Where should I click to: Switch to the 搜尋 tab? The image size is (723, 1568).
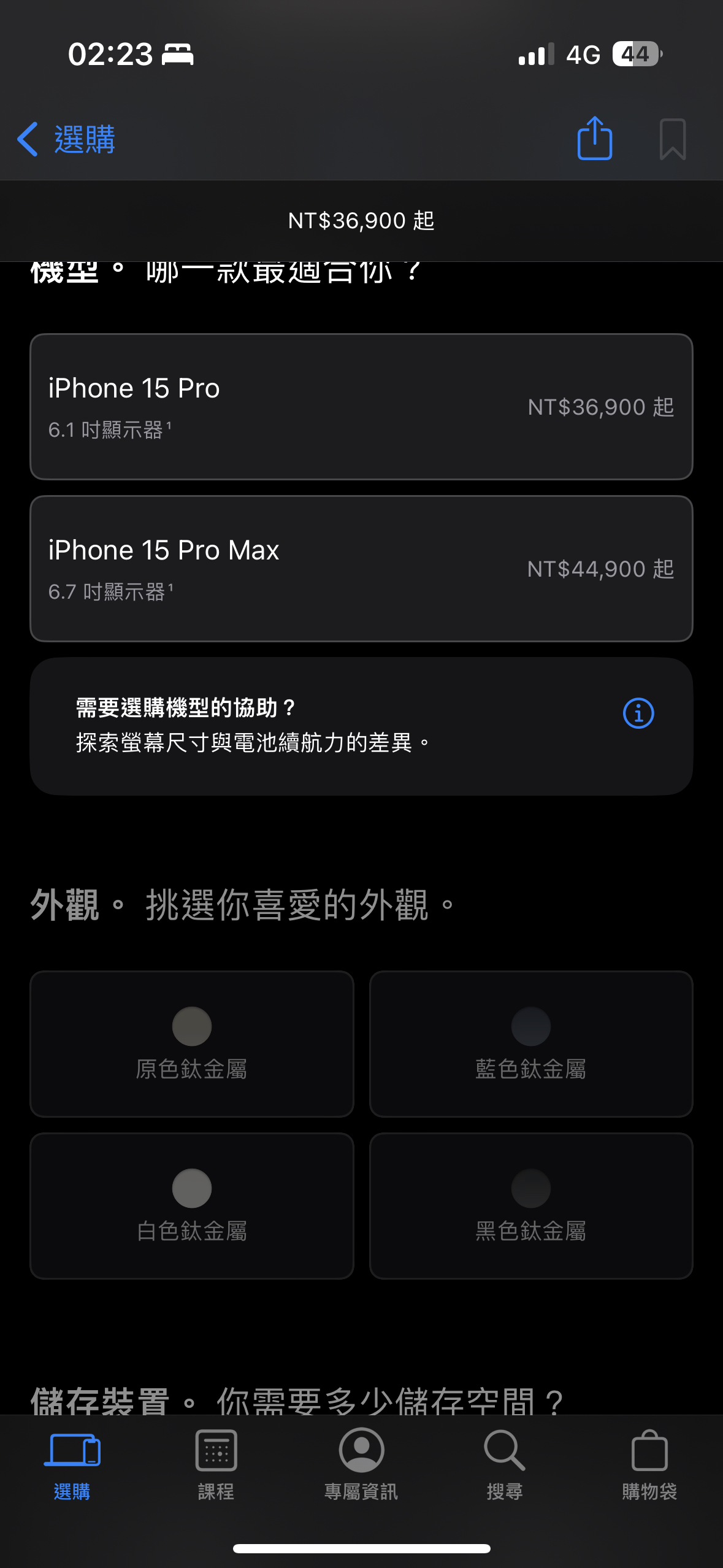coord(505,1464)
